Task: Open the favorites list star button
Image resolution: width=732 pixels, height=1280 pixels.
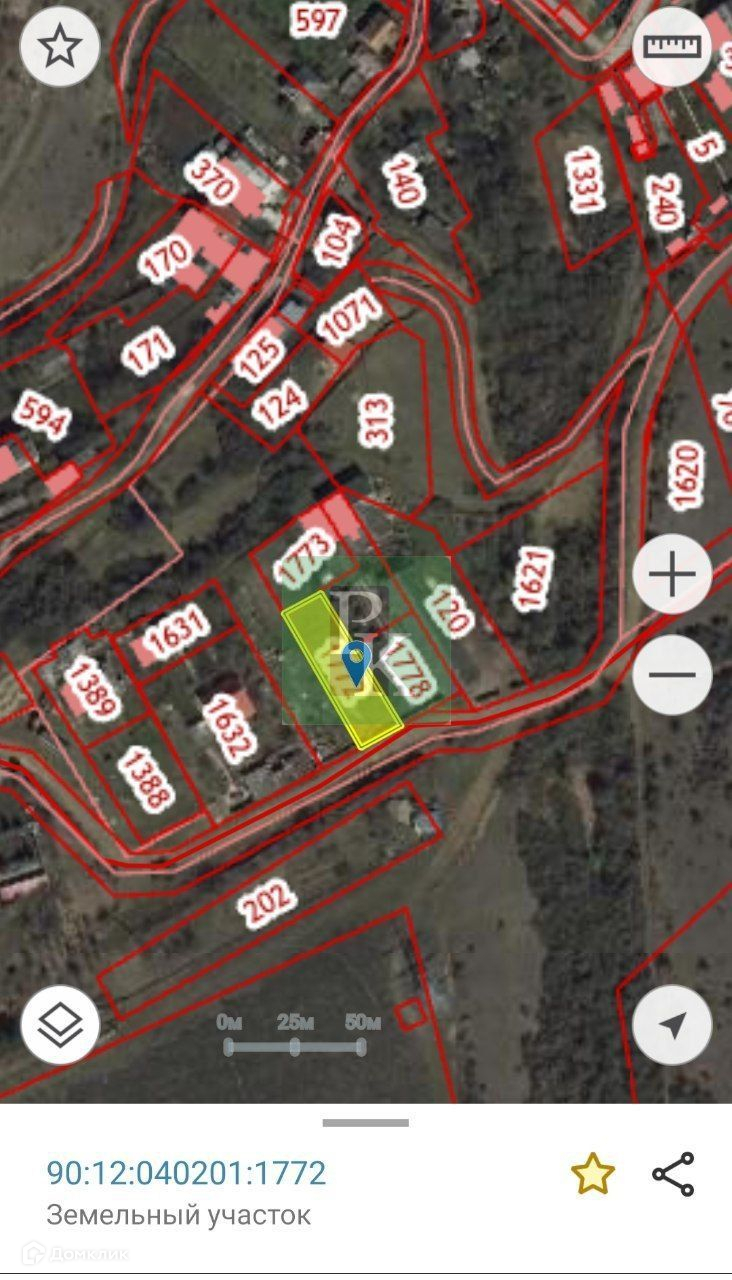Action: point(60,47)
